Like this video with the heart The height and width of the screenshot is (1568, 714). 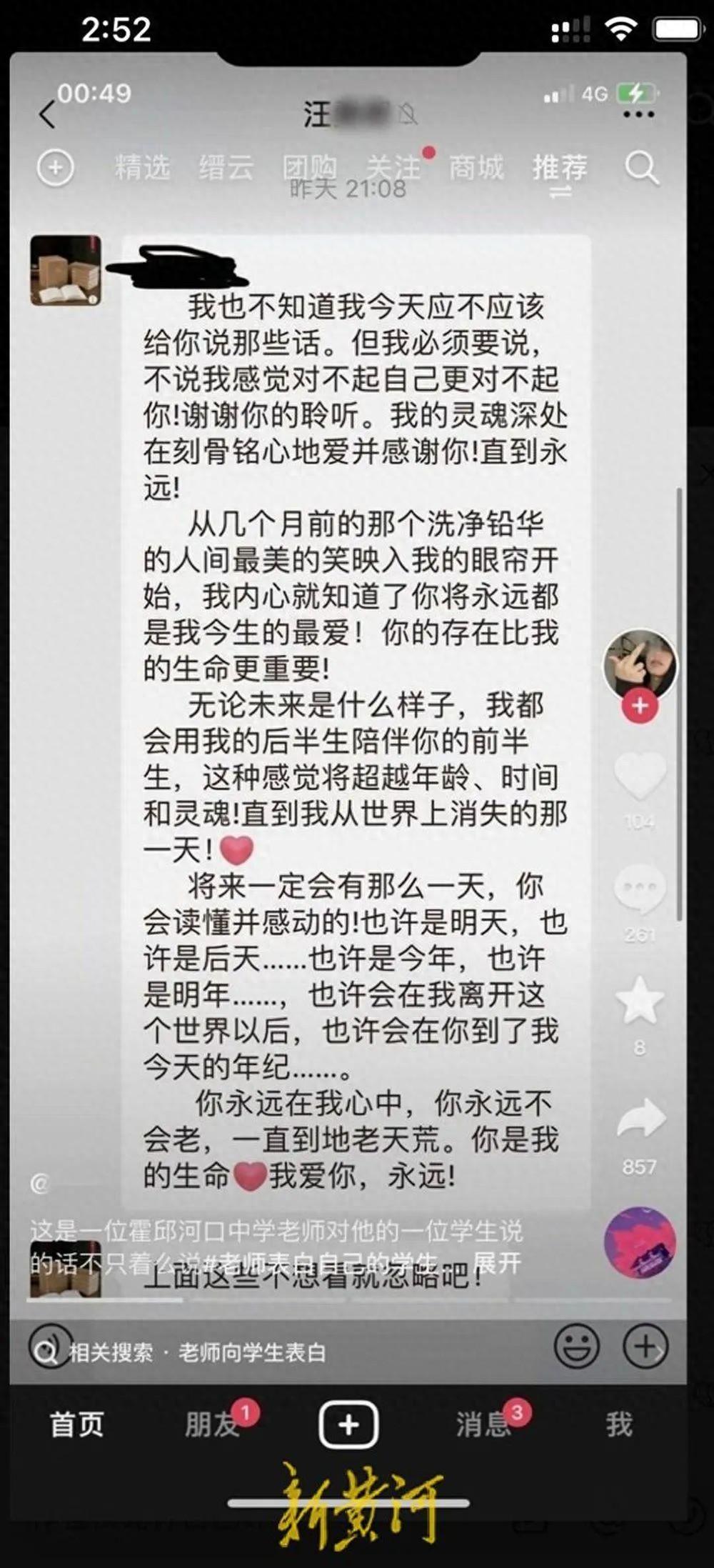tap(640, 776)
